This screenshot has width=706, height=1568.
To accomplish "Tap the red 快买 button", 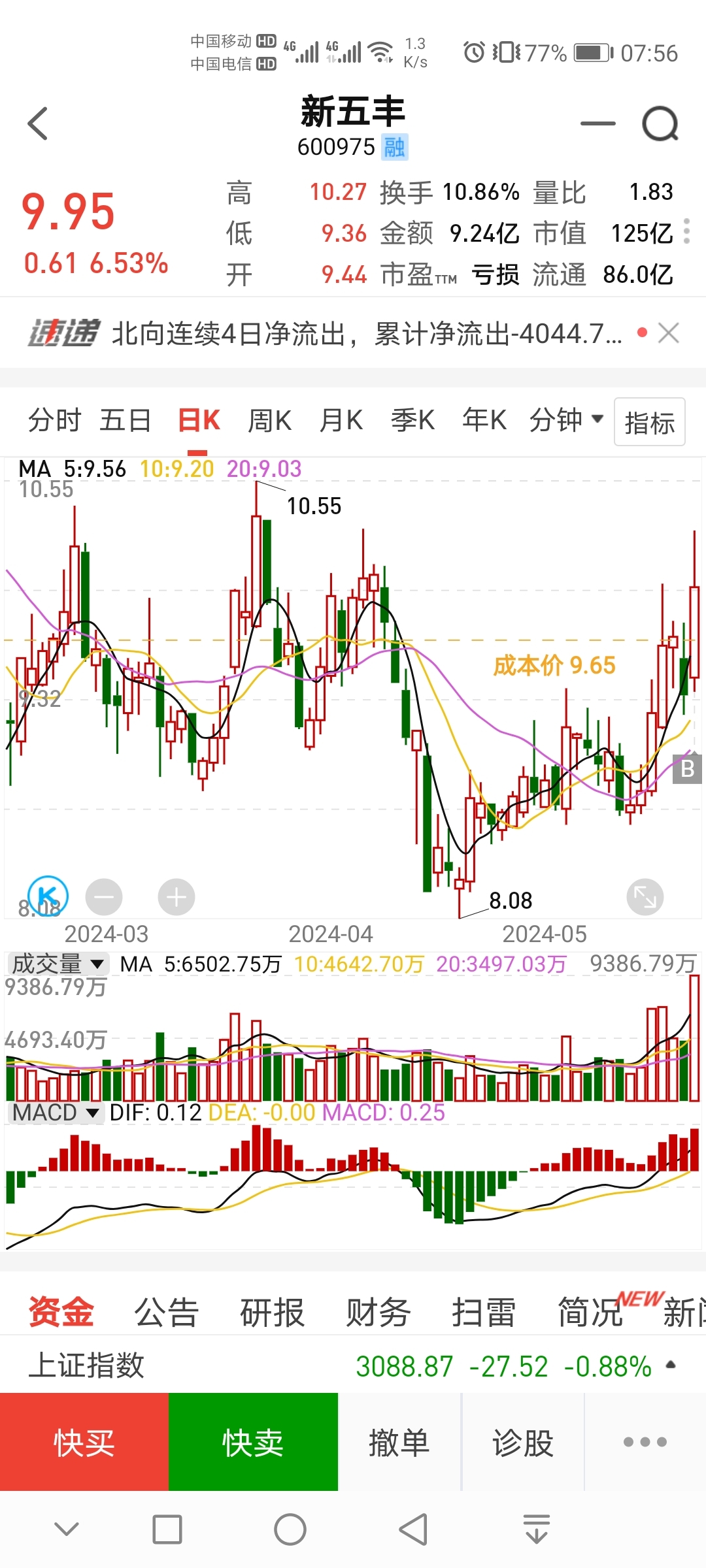I will (x=84, y=1442).
